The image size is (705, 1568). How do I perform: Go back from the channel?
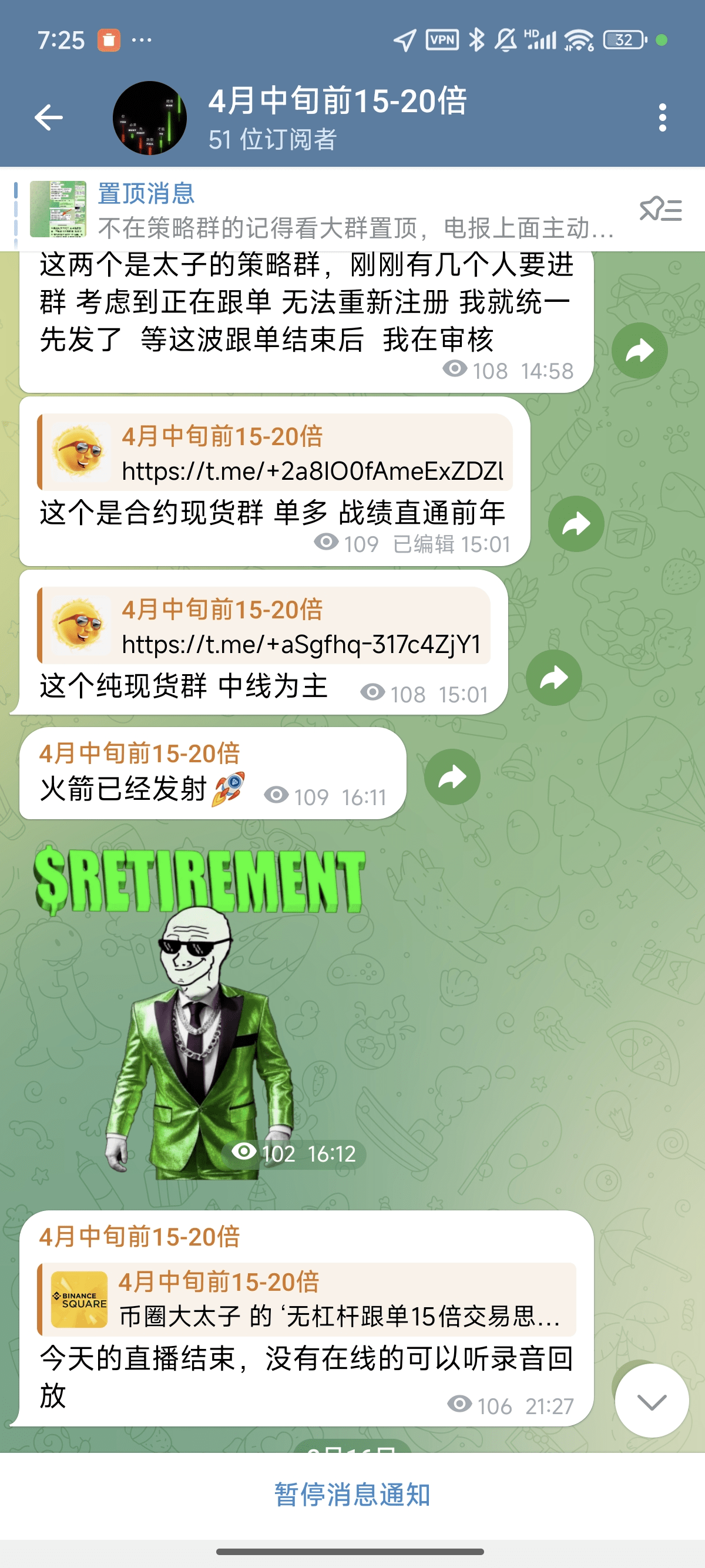coord(49,117)
